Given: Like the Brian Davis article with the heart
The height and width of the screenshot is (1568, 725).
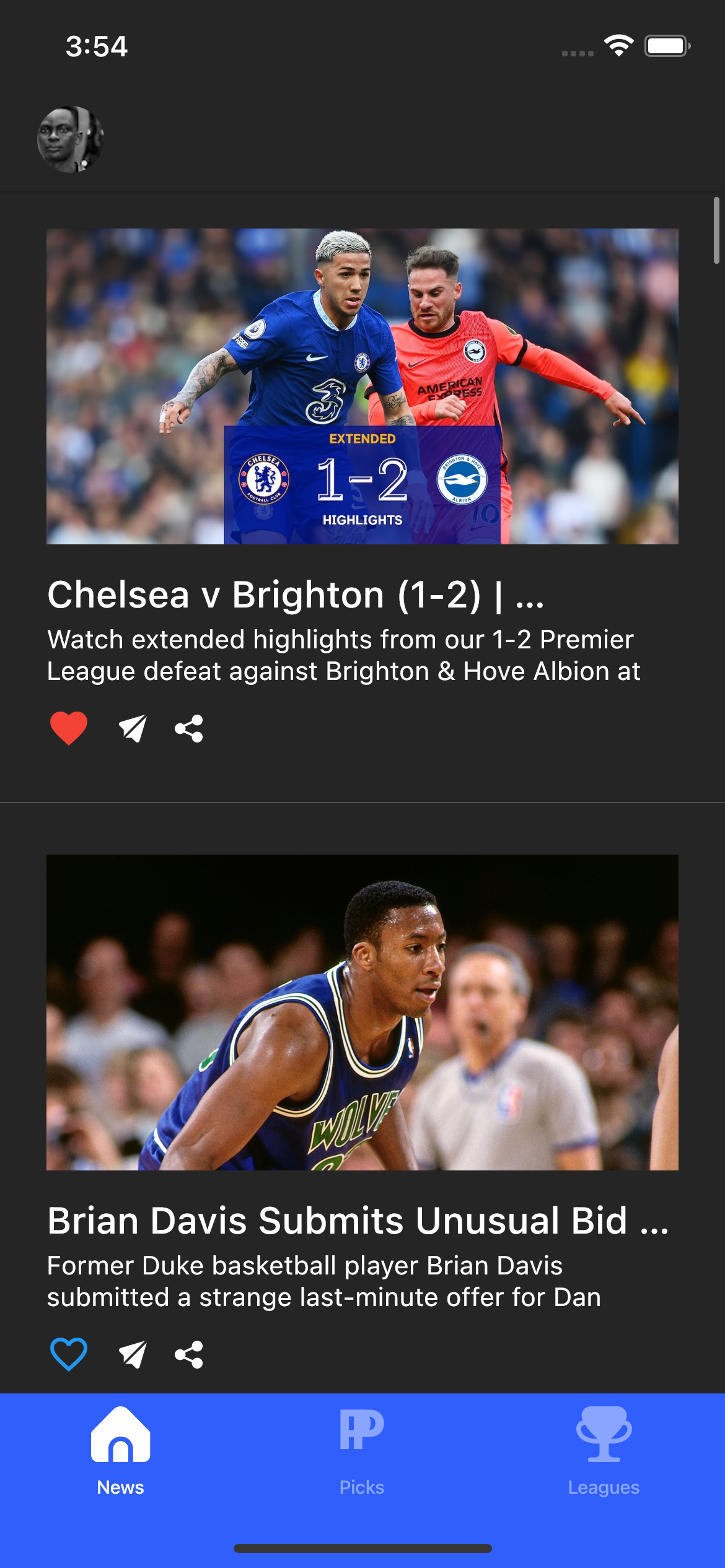Looking at the screenshot, I should 70,1354.
